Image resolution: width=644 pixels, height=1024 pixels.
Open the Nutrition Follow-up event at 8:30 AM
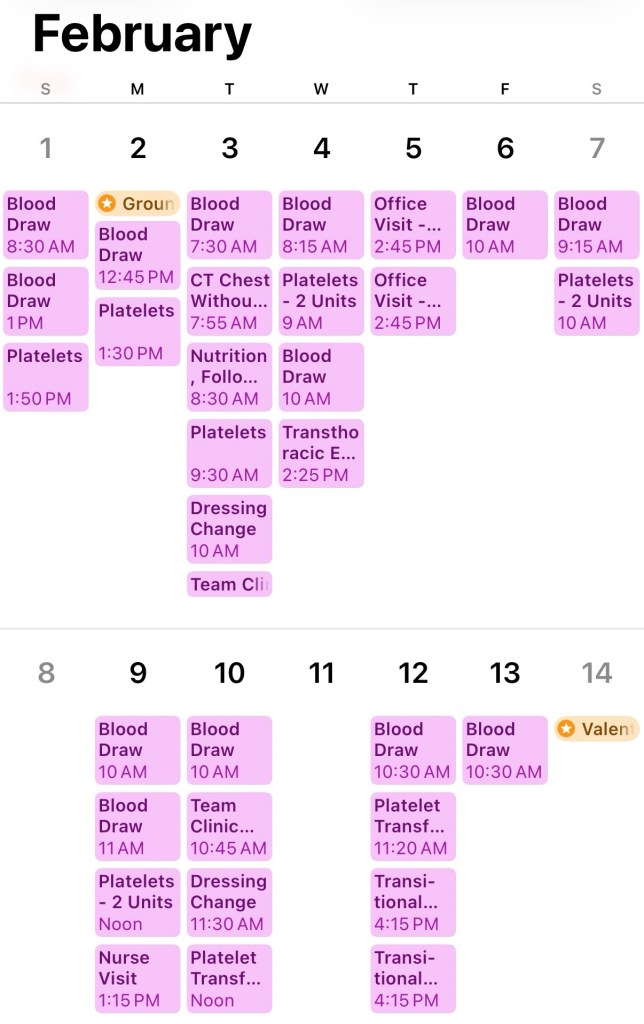pos(229,377)
